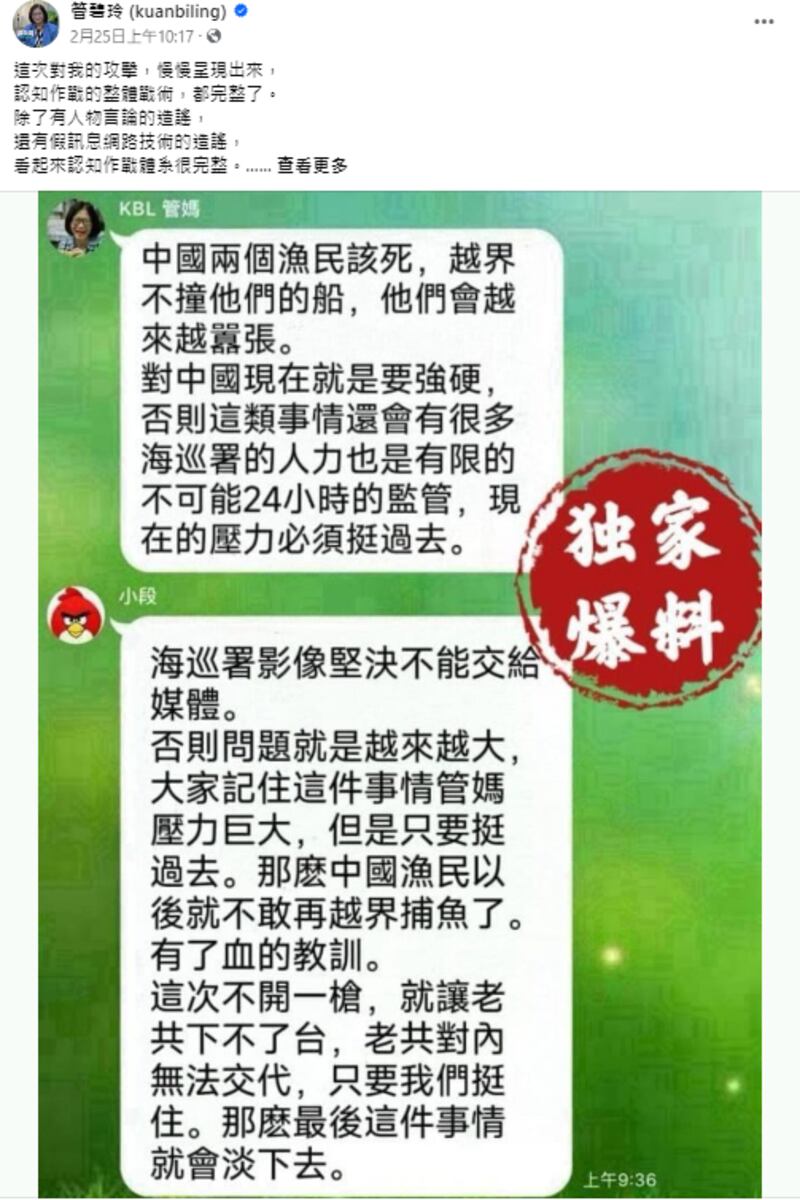The image size is (800, 1200).
Task: Open 管碧玲's profile picture
Action: [35, 24]
